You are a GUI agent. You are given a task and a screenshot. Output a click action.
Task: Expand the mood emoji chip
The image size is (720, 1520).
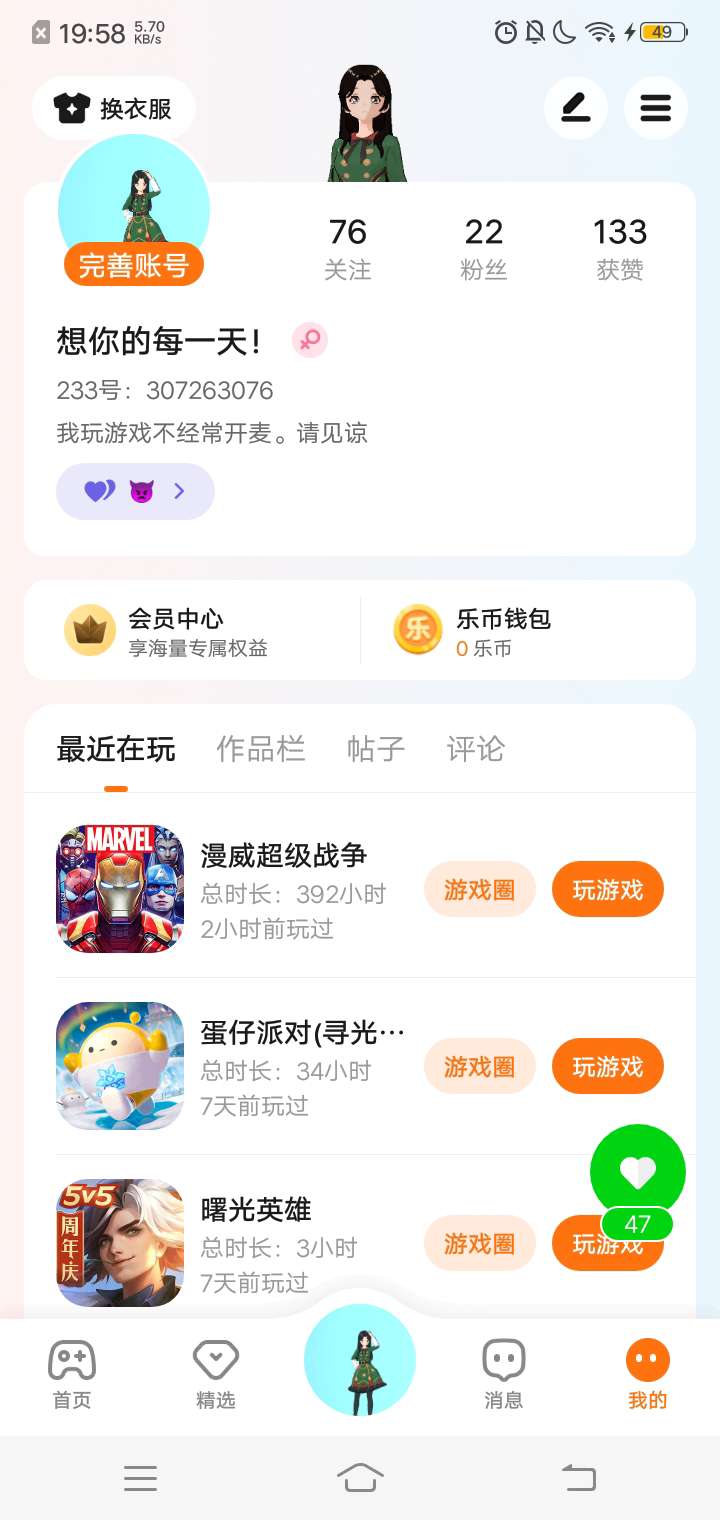tap(135, 491)
